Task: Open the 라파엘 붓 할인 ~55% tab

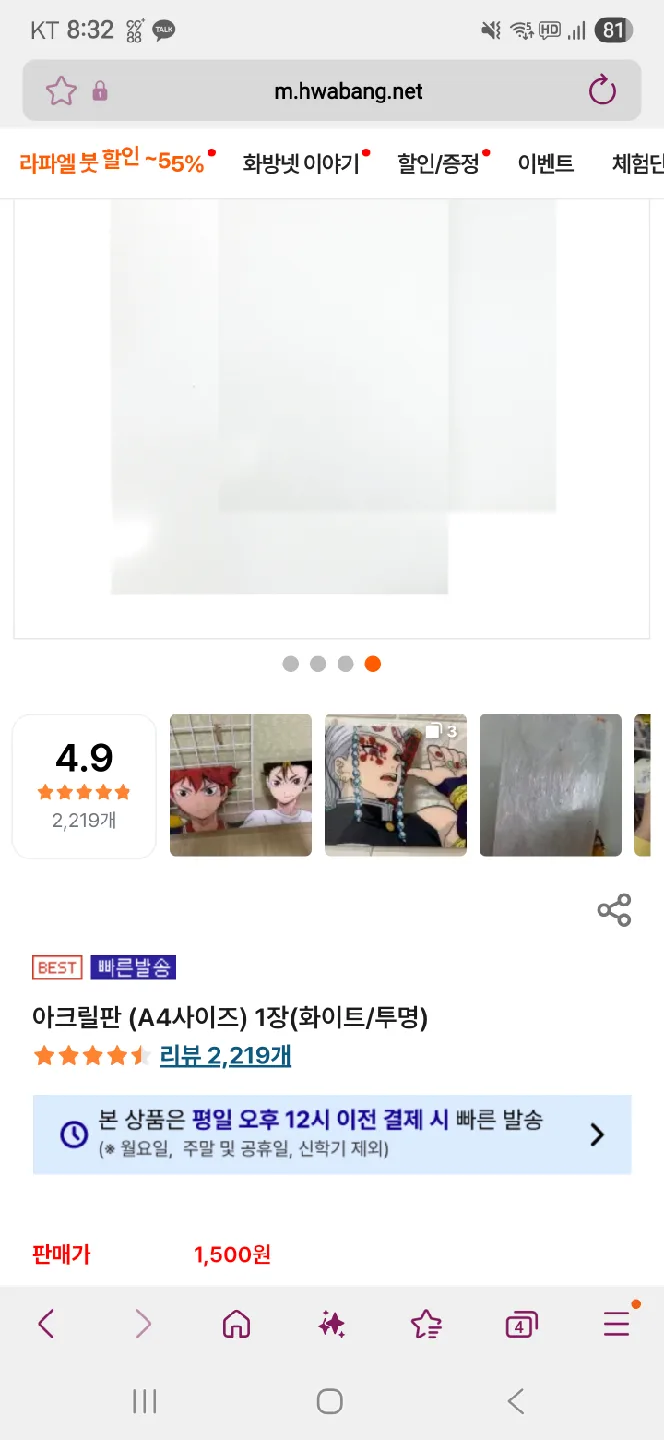Action: pos(112,163)
